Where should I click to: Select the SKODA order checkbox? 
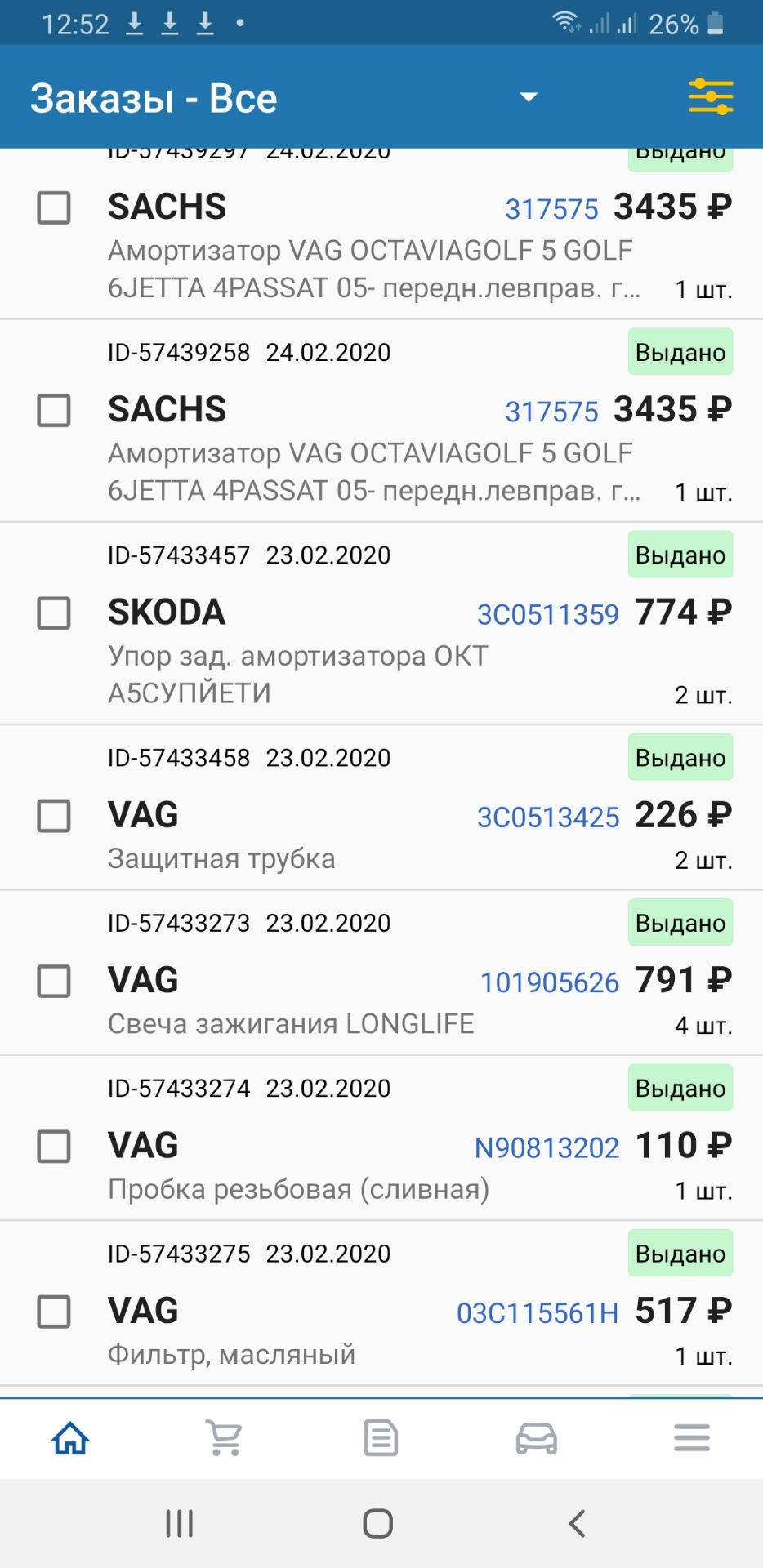54,612
